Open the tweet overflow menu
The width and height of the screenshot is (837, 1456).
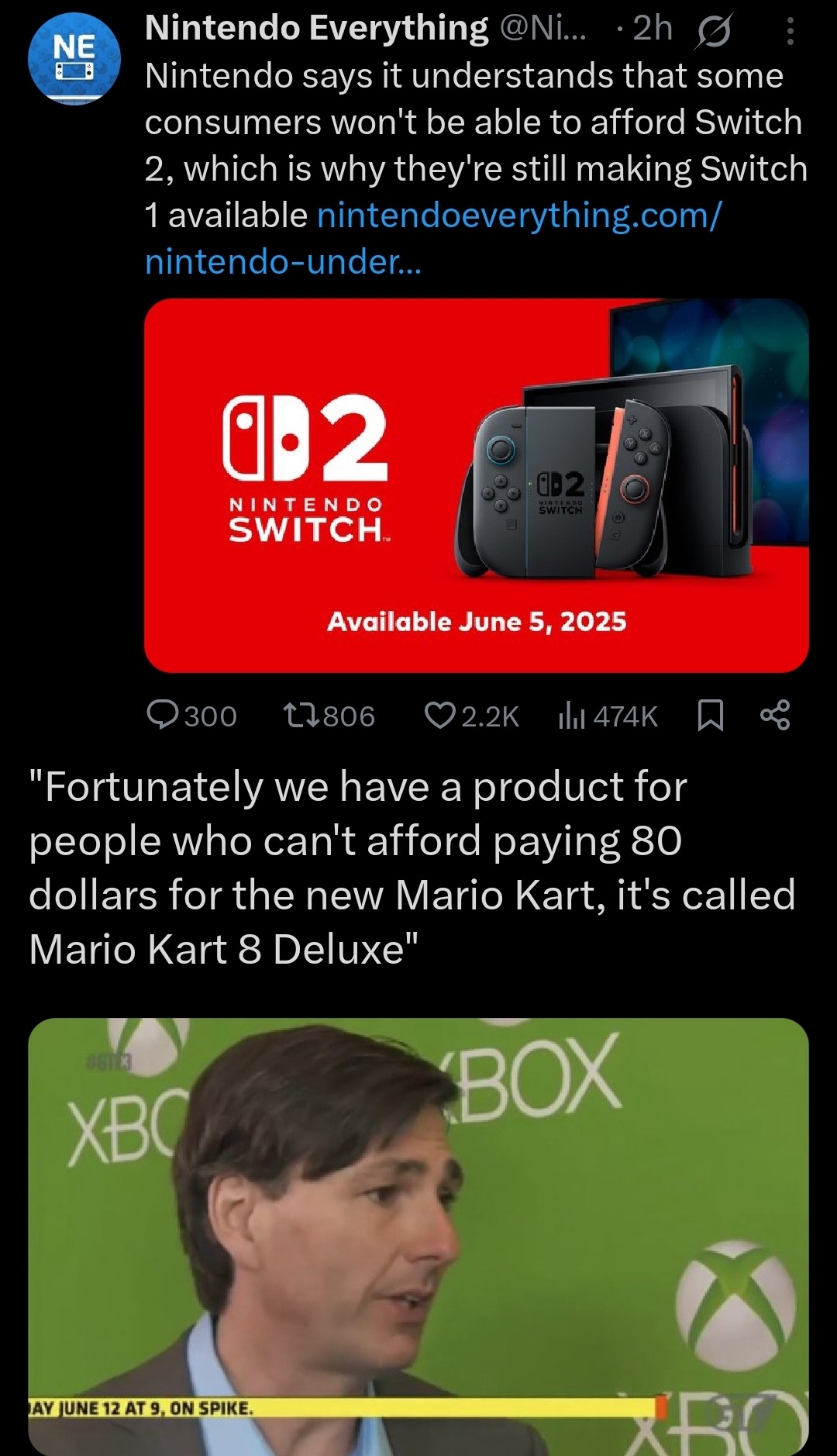click(790, 32)
